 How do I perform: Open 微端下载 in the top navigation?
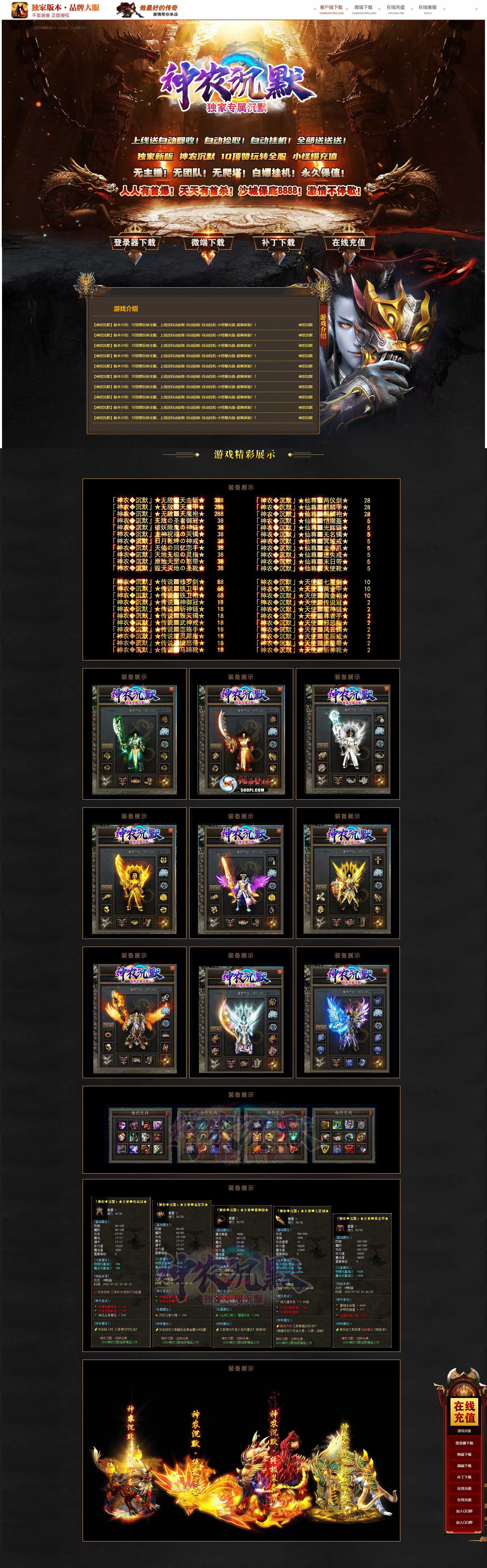[x=363, y=9]
